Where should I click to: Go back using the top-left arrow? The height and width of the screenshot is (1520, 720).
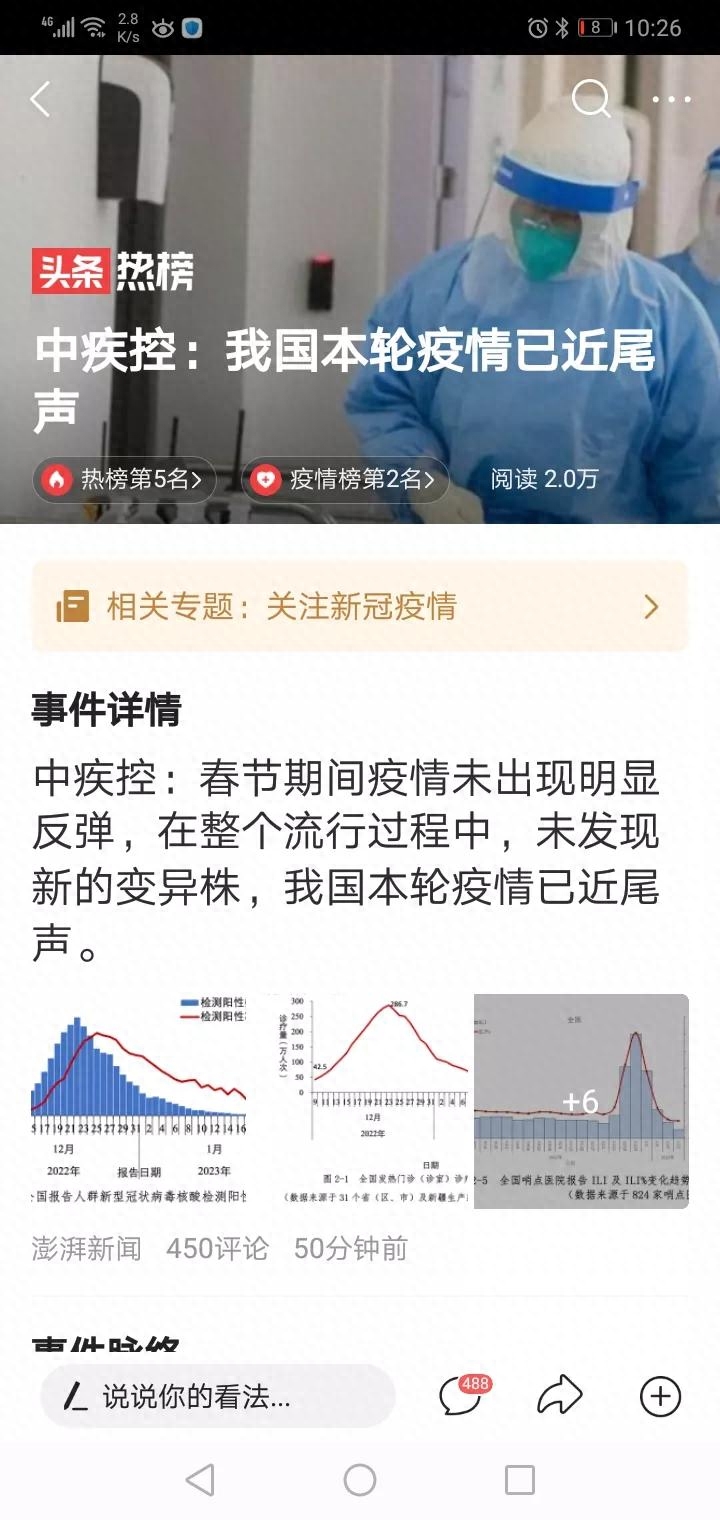40,99
